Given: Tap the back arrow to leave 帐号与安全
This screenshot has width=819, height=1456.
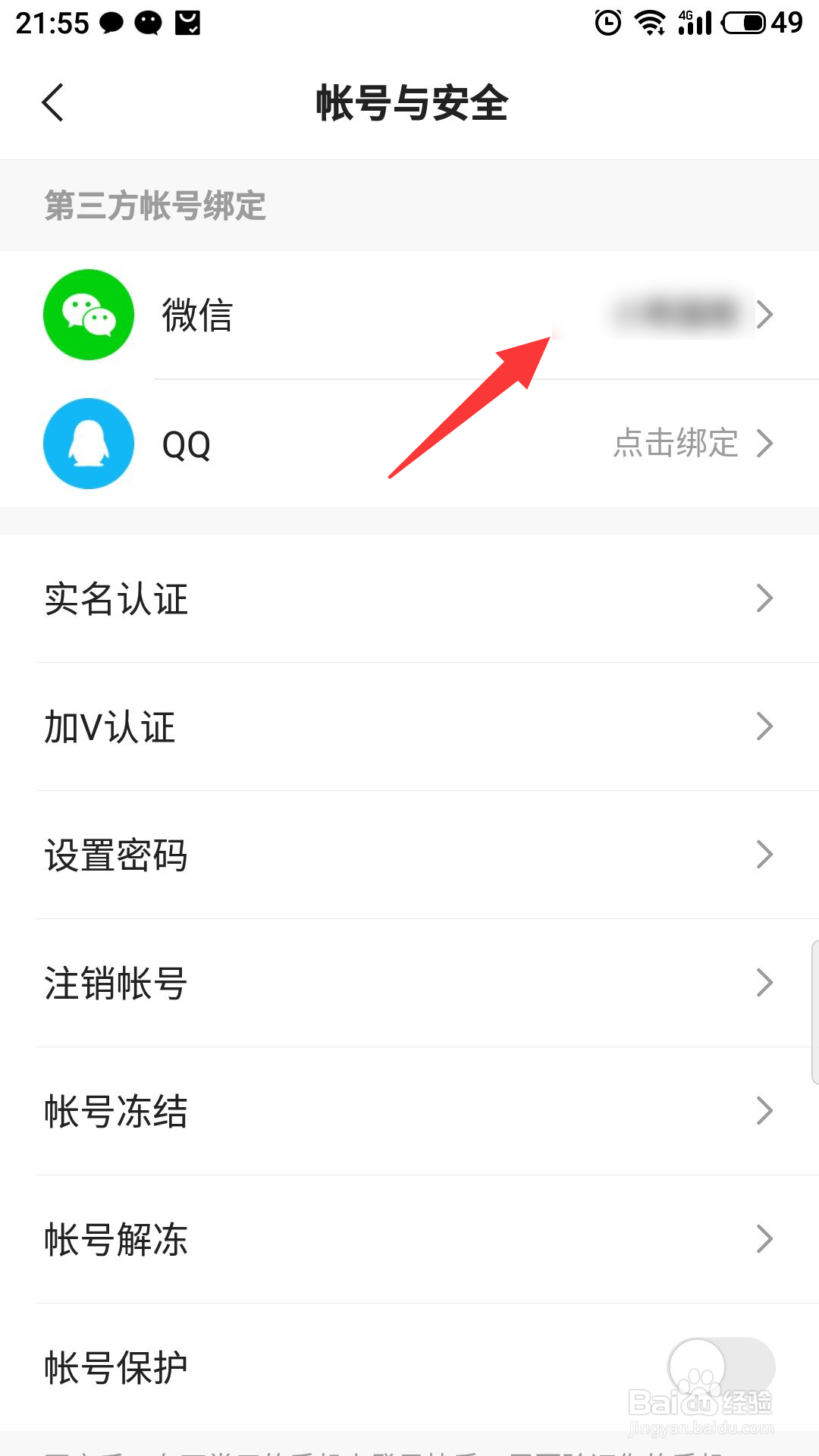Looking at the screenshot, I should (53, 102).
